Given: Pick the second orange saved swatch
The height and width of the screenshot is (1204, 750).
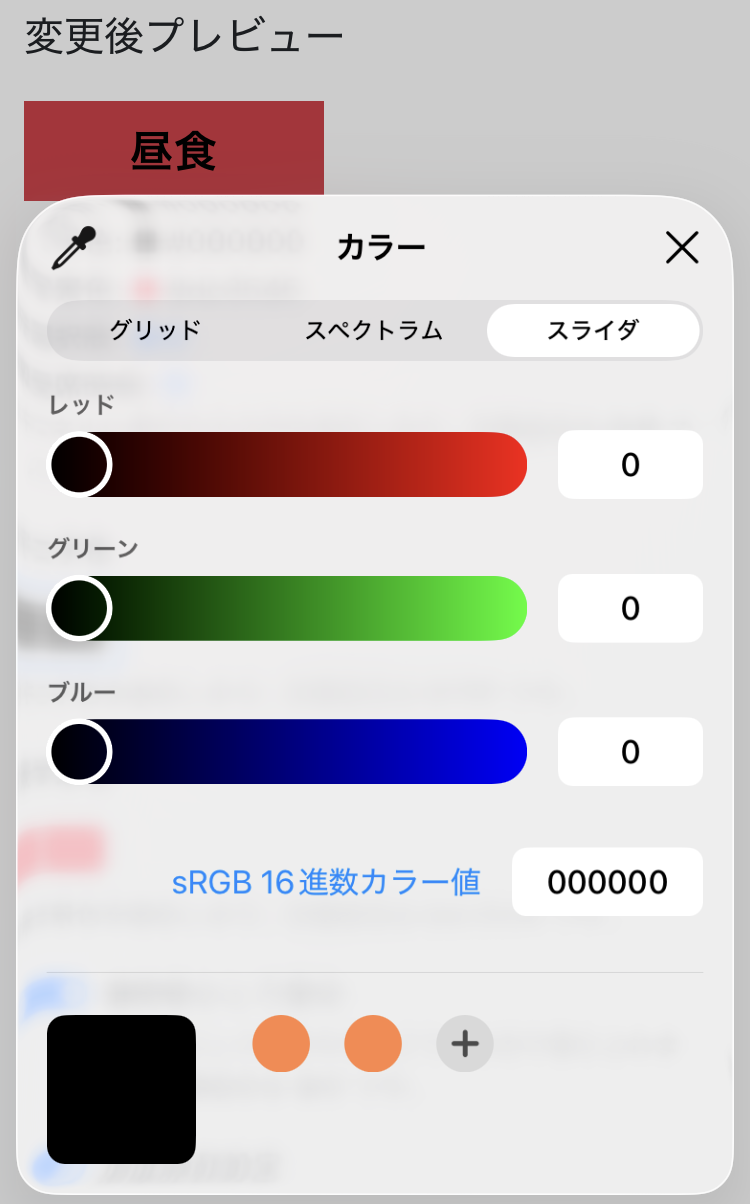Looking at the screenshot, I should pos(373,1043).
